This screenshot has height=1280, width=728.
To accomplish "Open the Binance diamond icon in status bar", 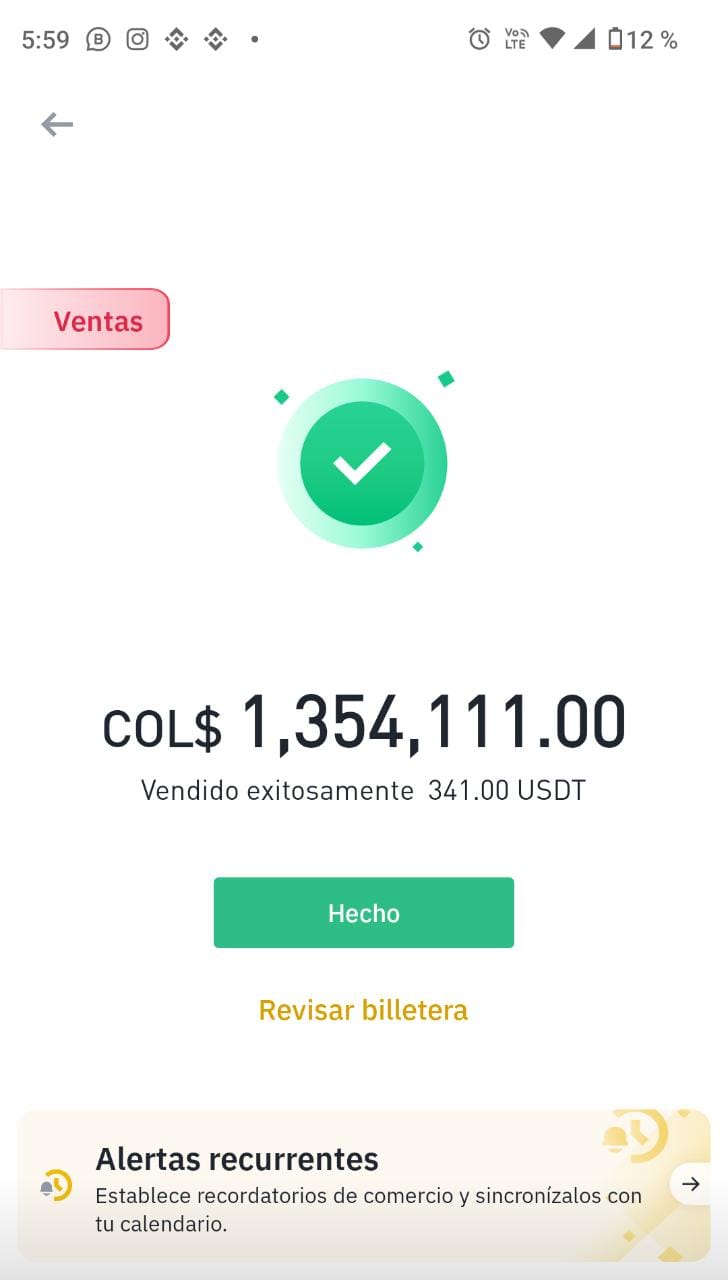I will [x=175, y=40].
